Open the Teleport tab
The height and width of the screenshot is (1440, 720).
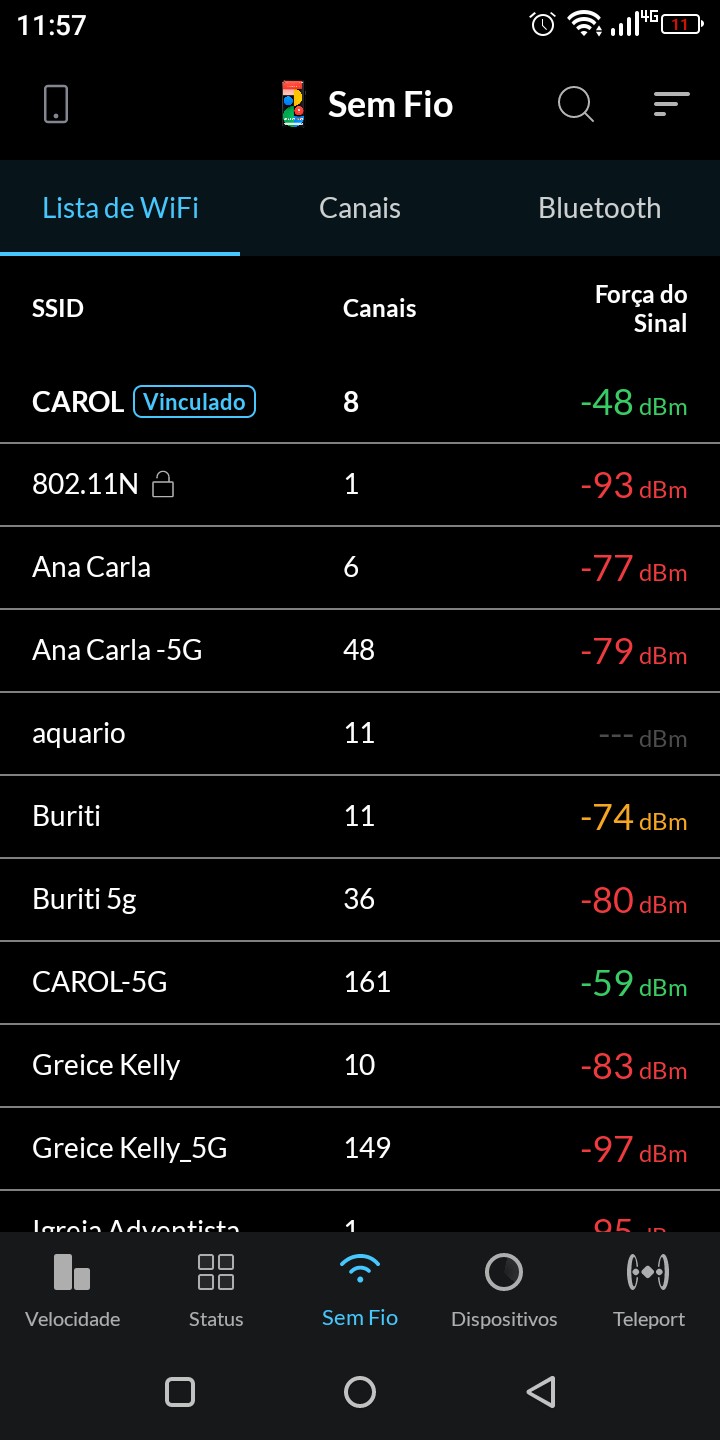[x=648, y=1290]
